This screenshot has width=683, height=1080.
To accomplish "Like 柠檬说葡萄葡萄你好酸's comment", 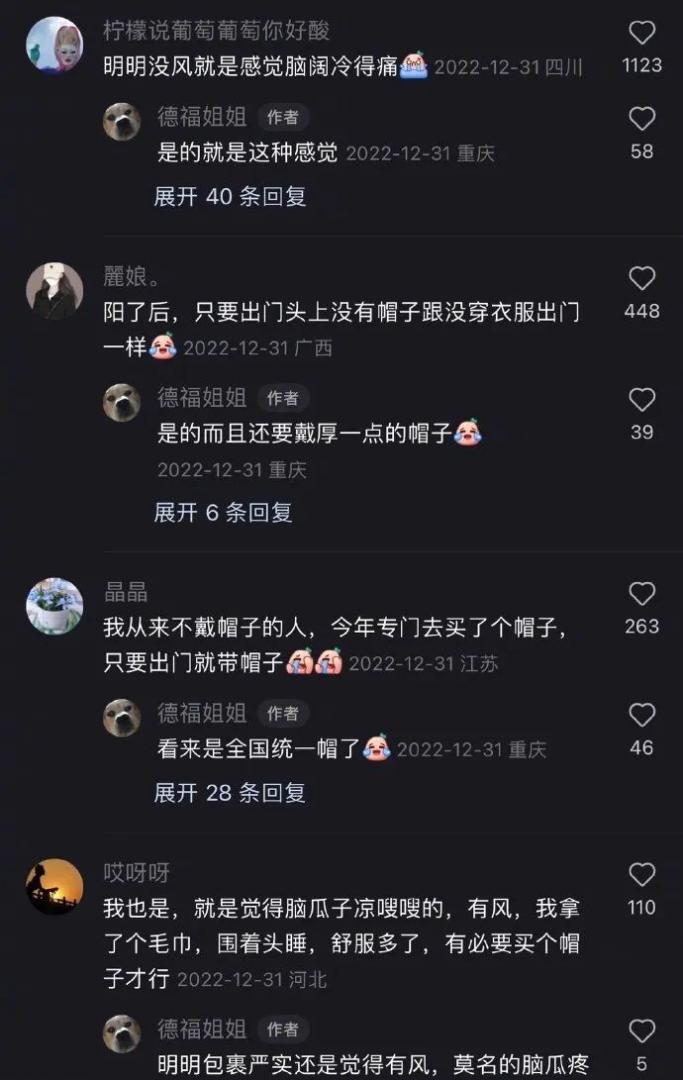I will 642,33.
